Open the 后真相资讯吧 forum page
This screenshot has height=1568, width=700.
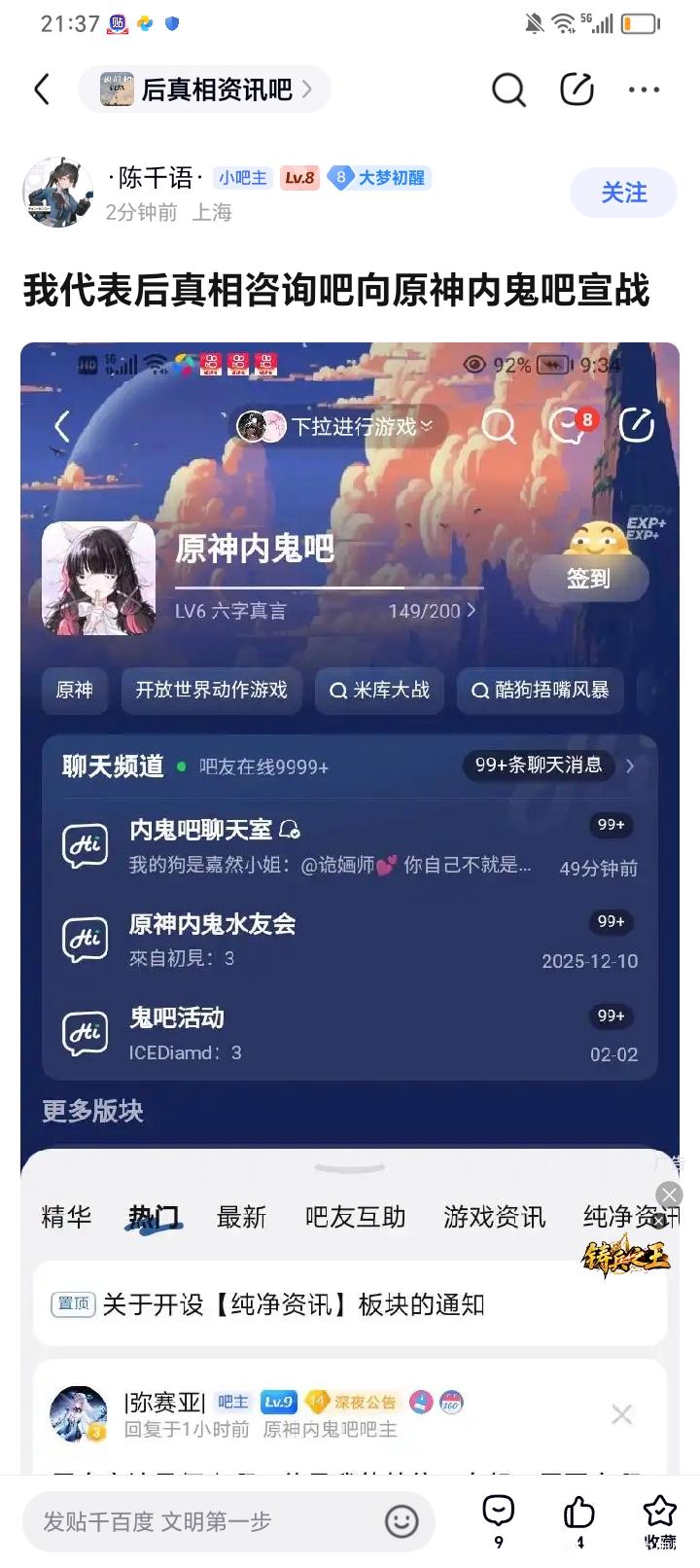click(x=205, y=89)
